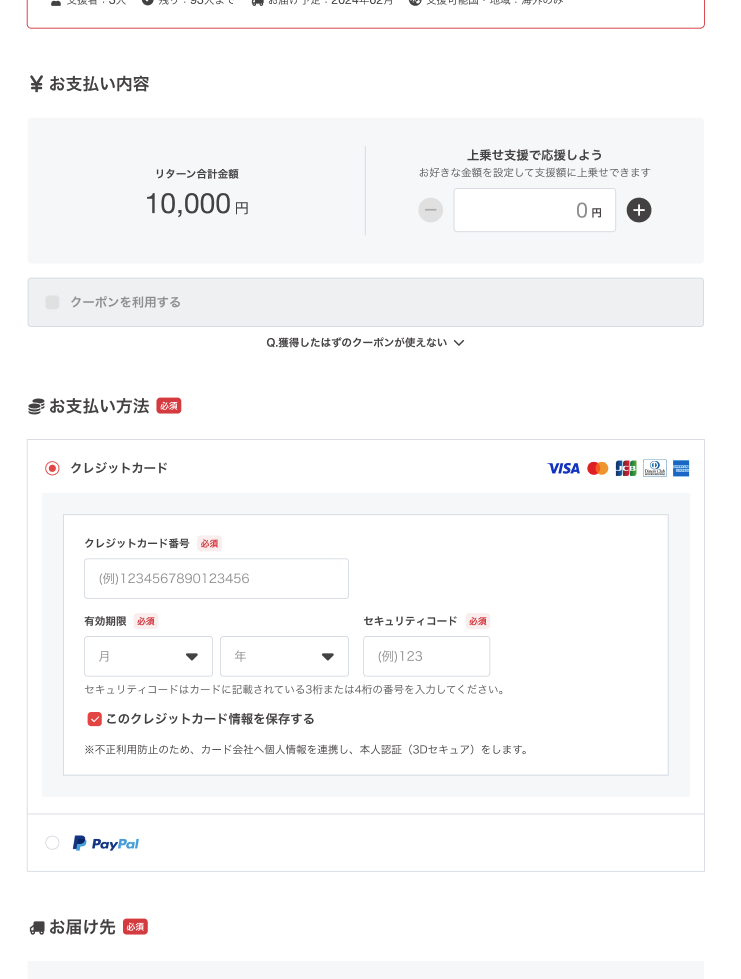741x979 pixels.
Task: Click the Mastercard brand icon
Action: point(597,468)
